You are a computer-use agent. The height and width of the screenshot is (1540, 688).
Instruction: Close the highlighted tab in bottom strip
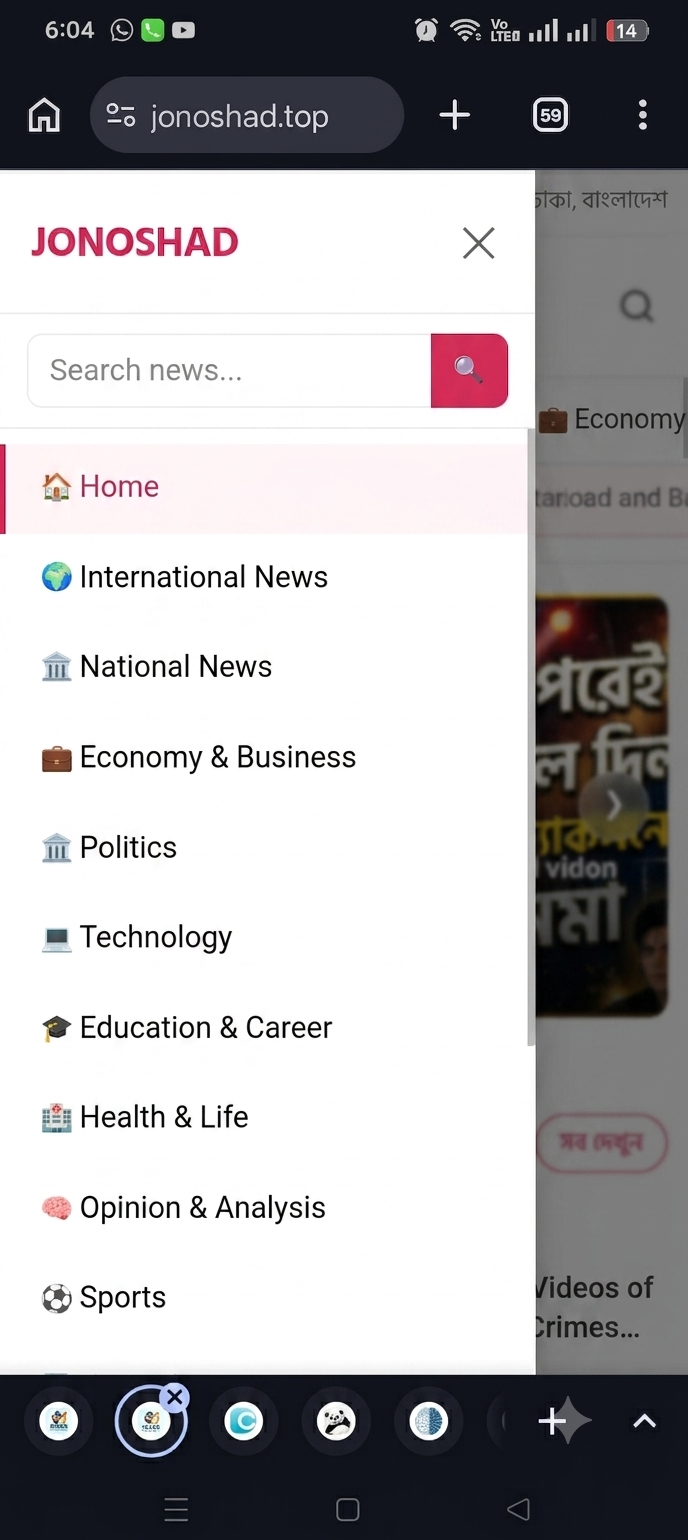(175, 1397)
